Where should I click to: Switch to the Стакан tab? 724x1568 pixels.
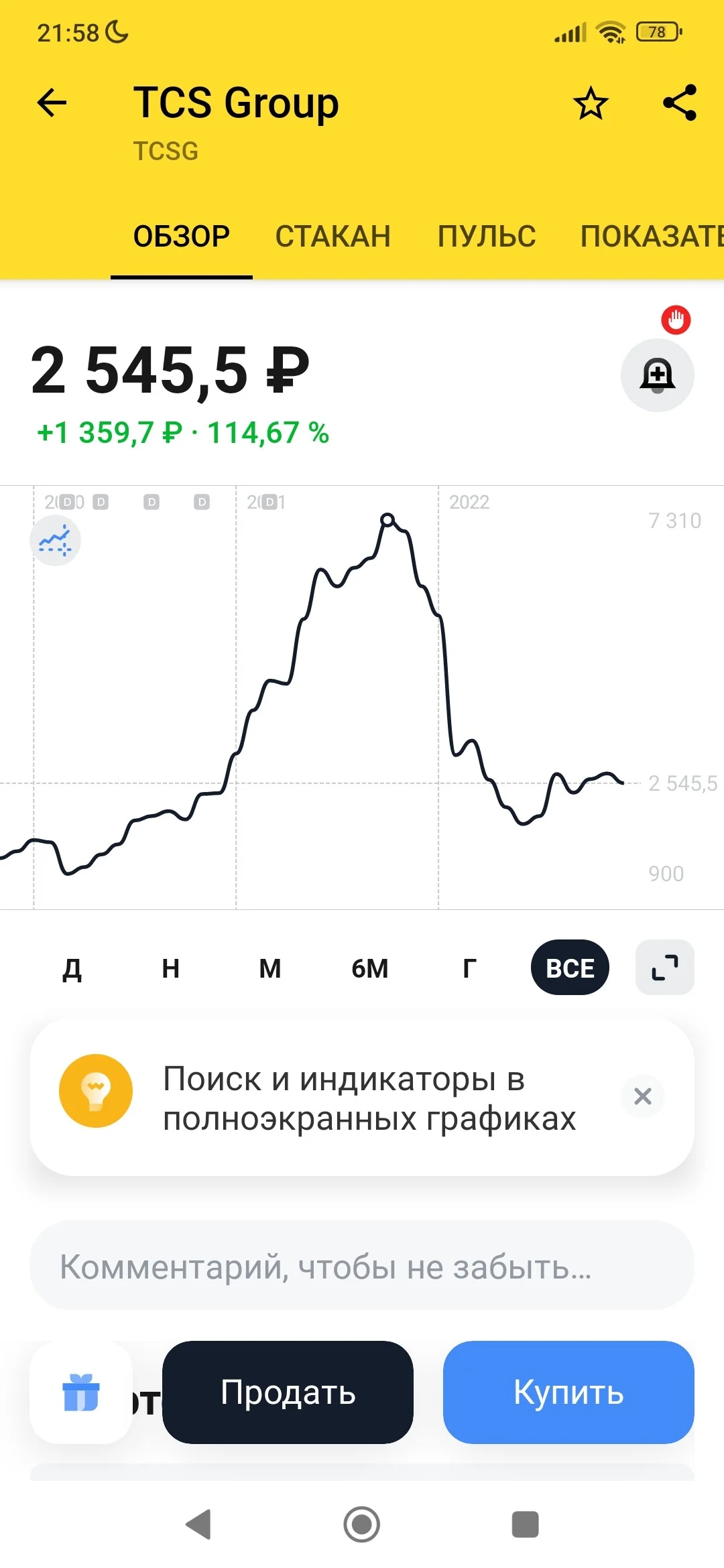point(333,236)
